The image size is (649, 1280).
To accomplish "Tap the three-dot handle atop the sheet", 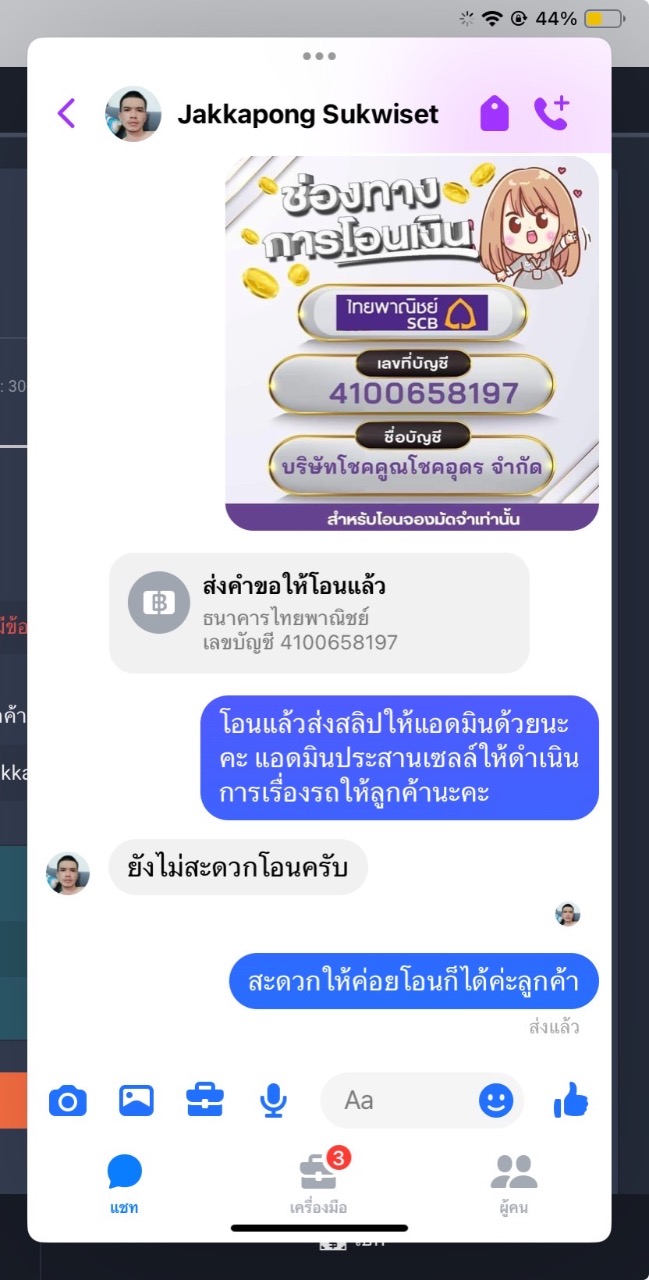I will tap(319, 56).
